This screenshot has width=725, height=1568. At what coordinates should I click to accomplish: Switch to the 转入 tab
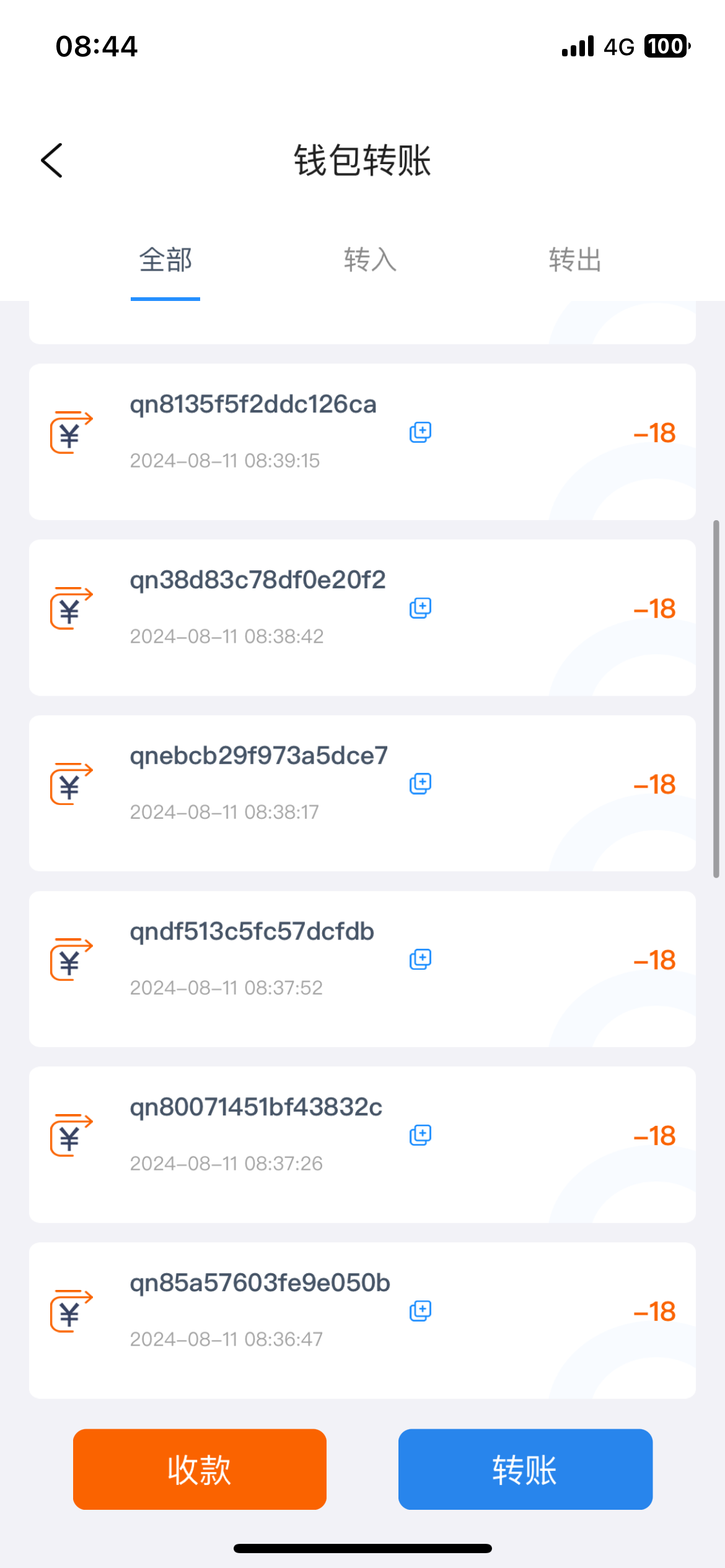pyautogui.click(x=370, y=260)
